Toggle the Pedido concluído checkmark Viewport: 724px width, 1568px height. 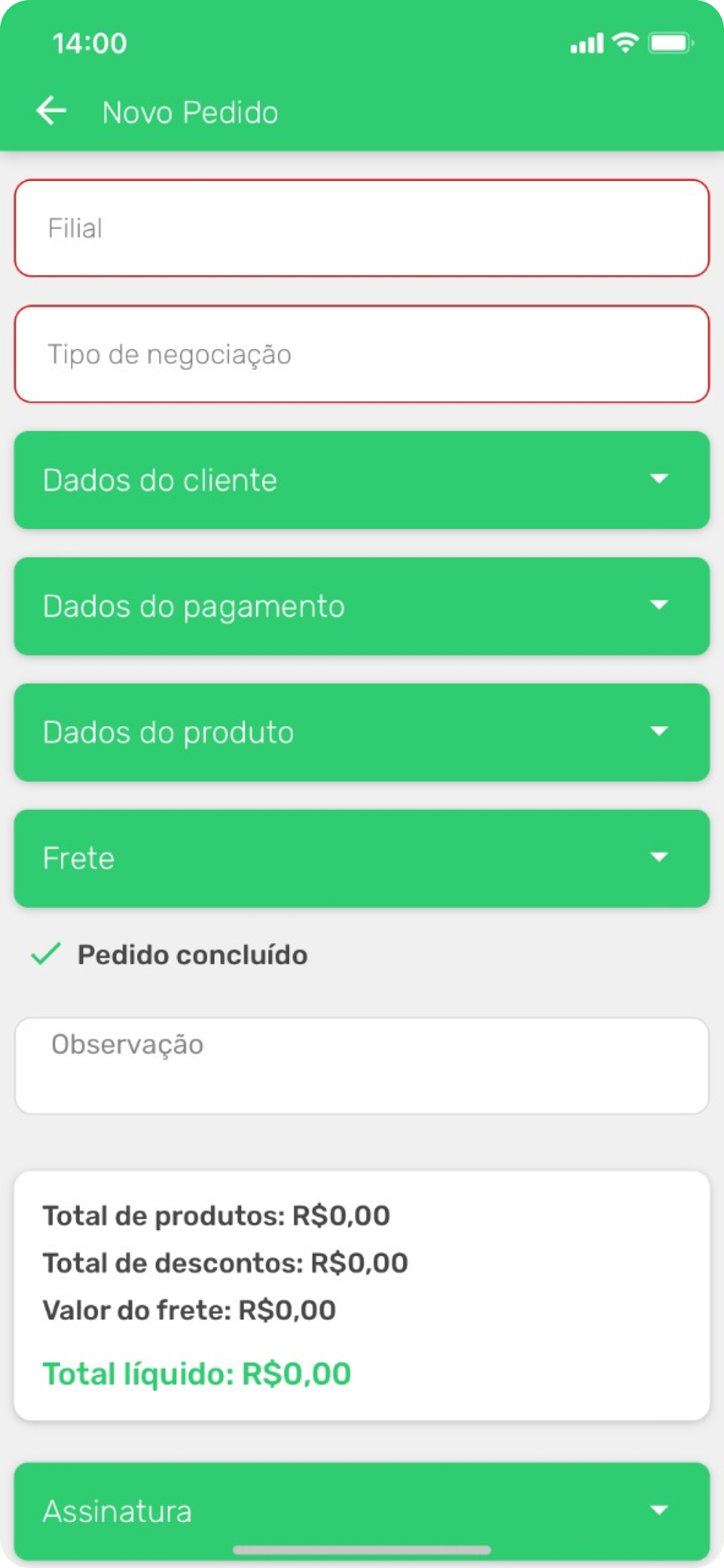coord(45,954)
